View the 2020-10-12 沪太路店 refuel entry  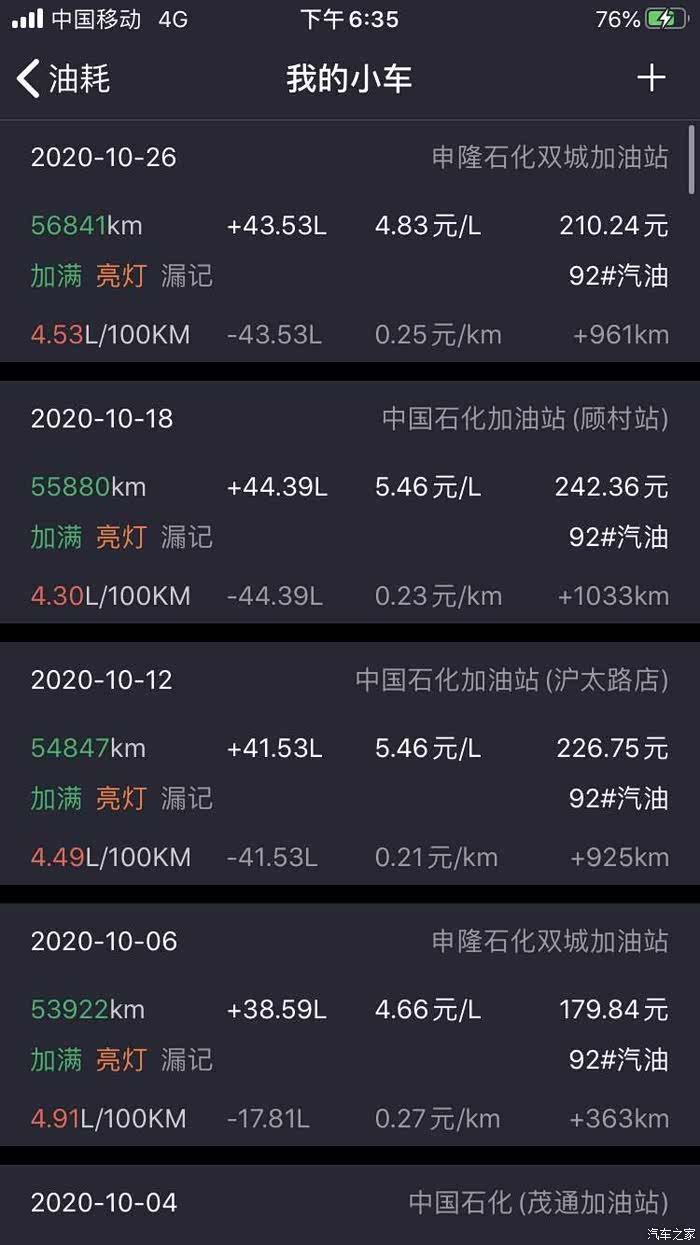click(x=349, y=767)
